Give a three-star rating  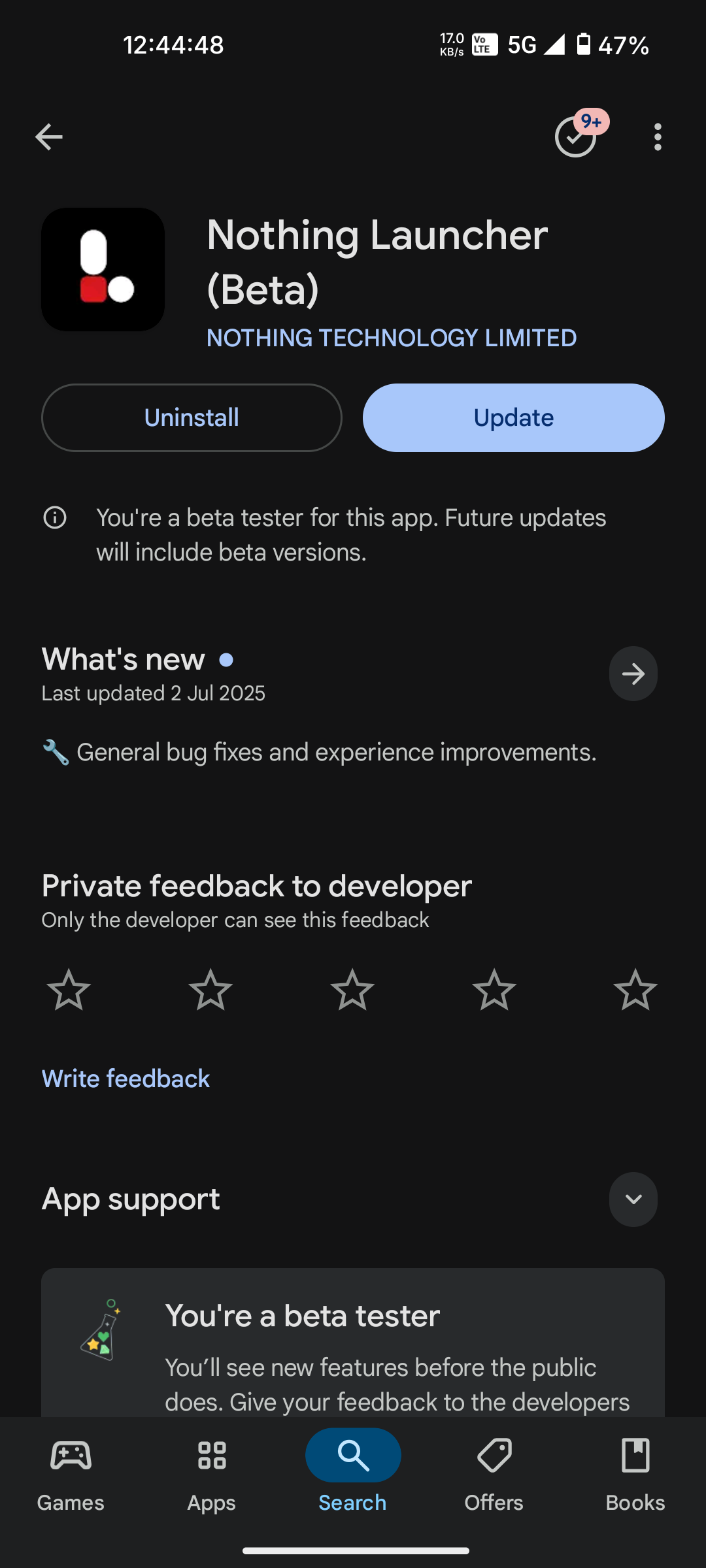352,990
